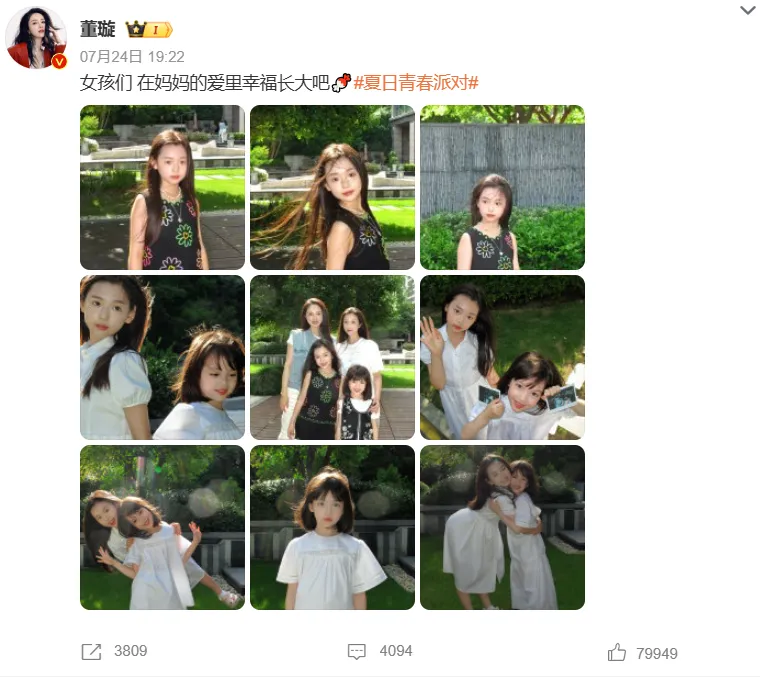The image size is (760, 677).
Task: Open the first photo in the grid
Action: [162, 187]
